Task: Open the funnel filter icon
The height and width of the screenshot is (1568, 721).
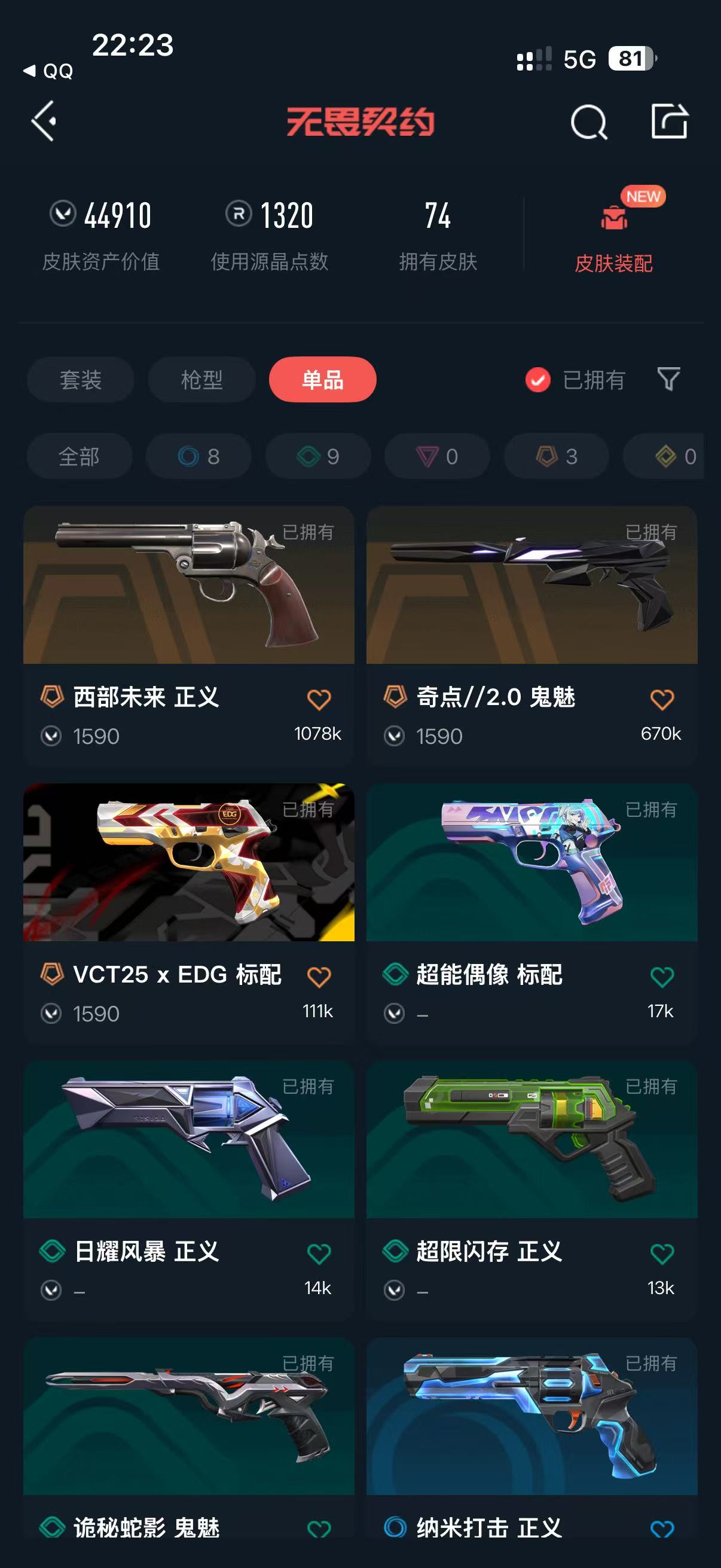Action: click(668, 379)
